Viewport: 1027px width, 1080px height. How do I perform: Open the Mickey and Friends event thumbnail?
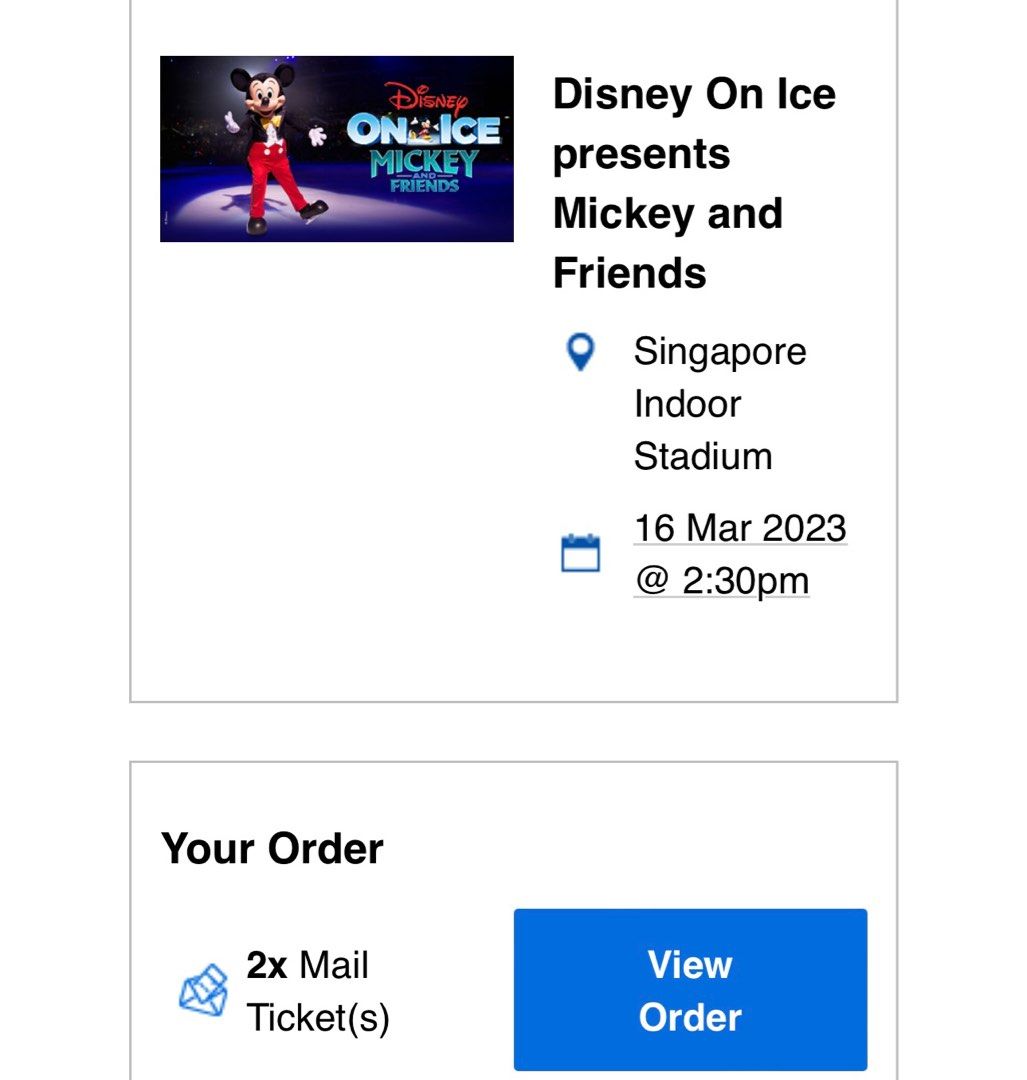(x=335, y=147)
